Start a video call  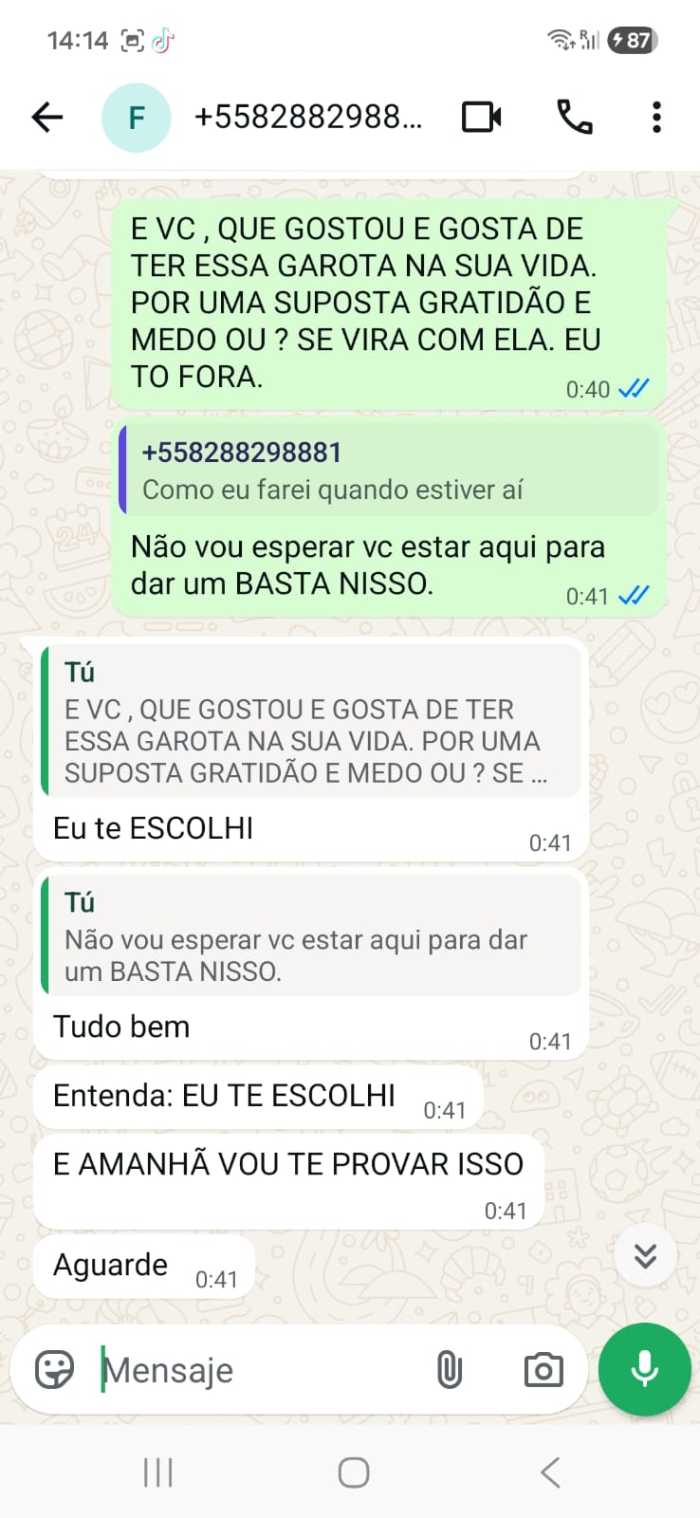pyautogui.click(x=481, y=118)
